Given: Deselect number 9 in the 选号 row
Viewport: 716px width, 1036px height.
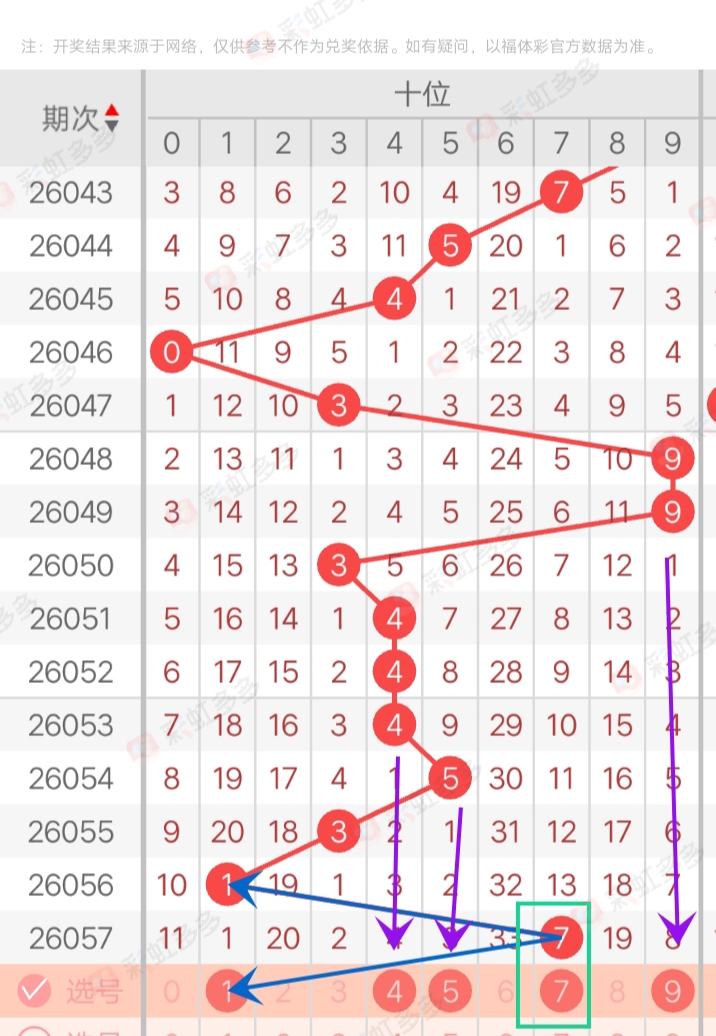Looking at the screenshot, I should pos(672,991).
